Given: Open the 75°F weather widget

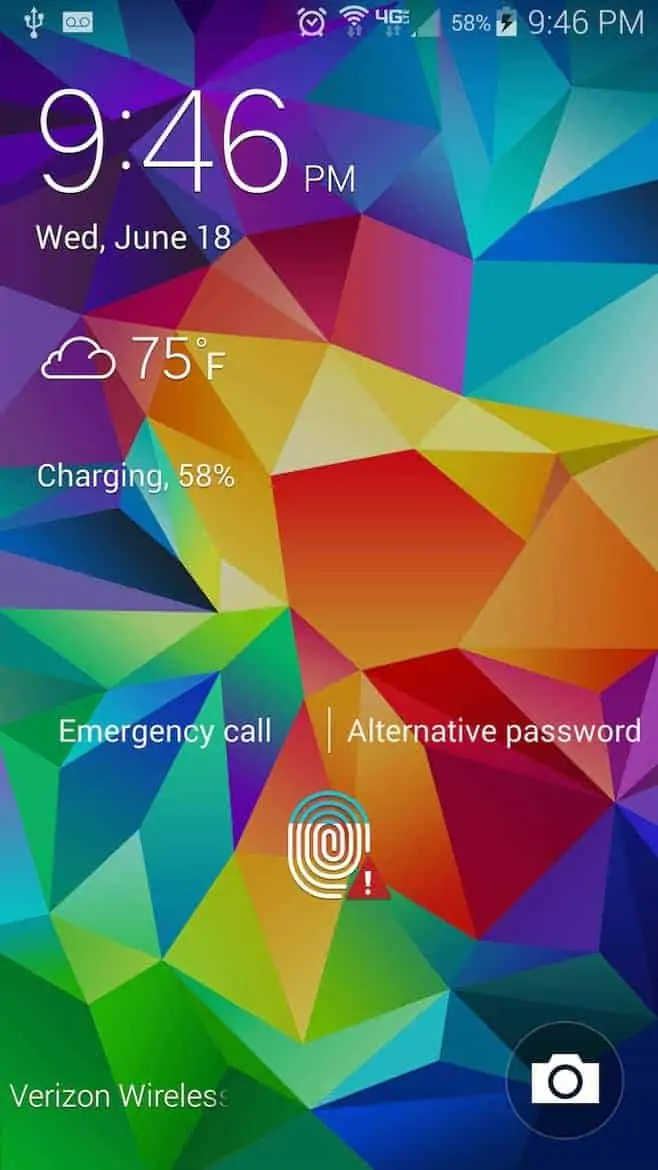Looking at the screenshot, I should (133, 360).
